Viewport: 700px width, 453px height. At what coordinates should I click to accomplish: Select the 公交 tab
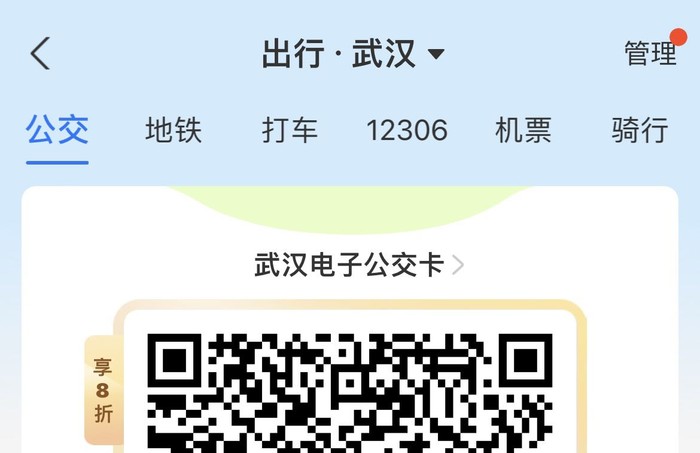[57, 130]
